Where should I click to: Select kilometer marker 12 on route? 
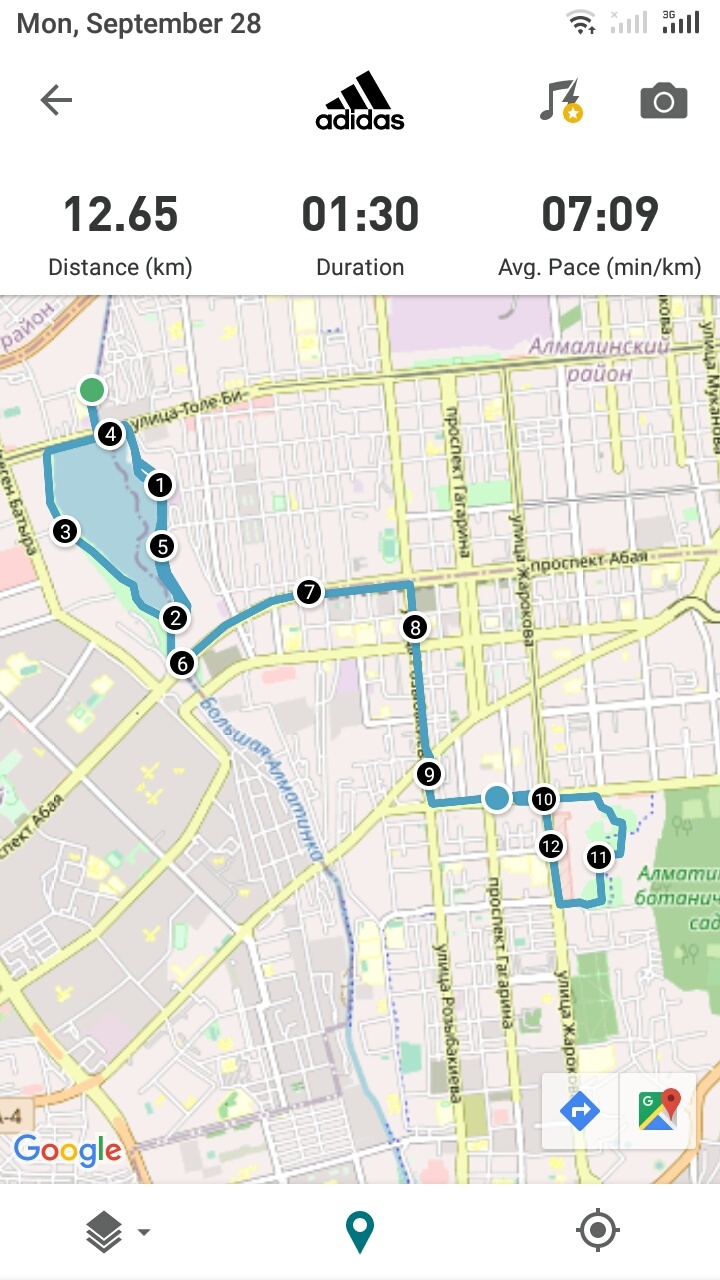coord(550,846)
